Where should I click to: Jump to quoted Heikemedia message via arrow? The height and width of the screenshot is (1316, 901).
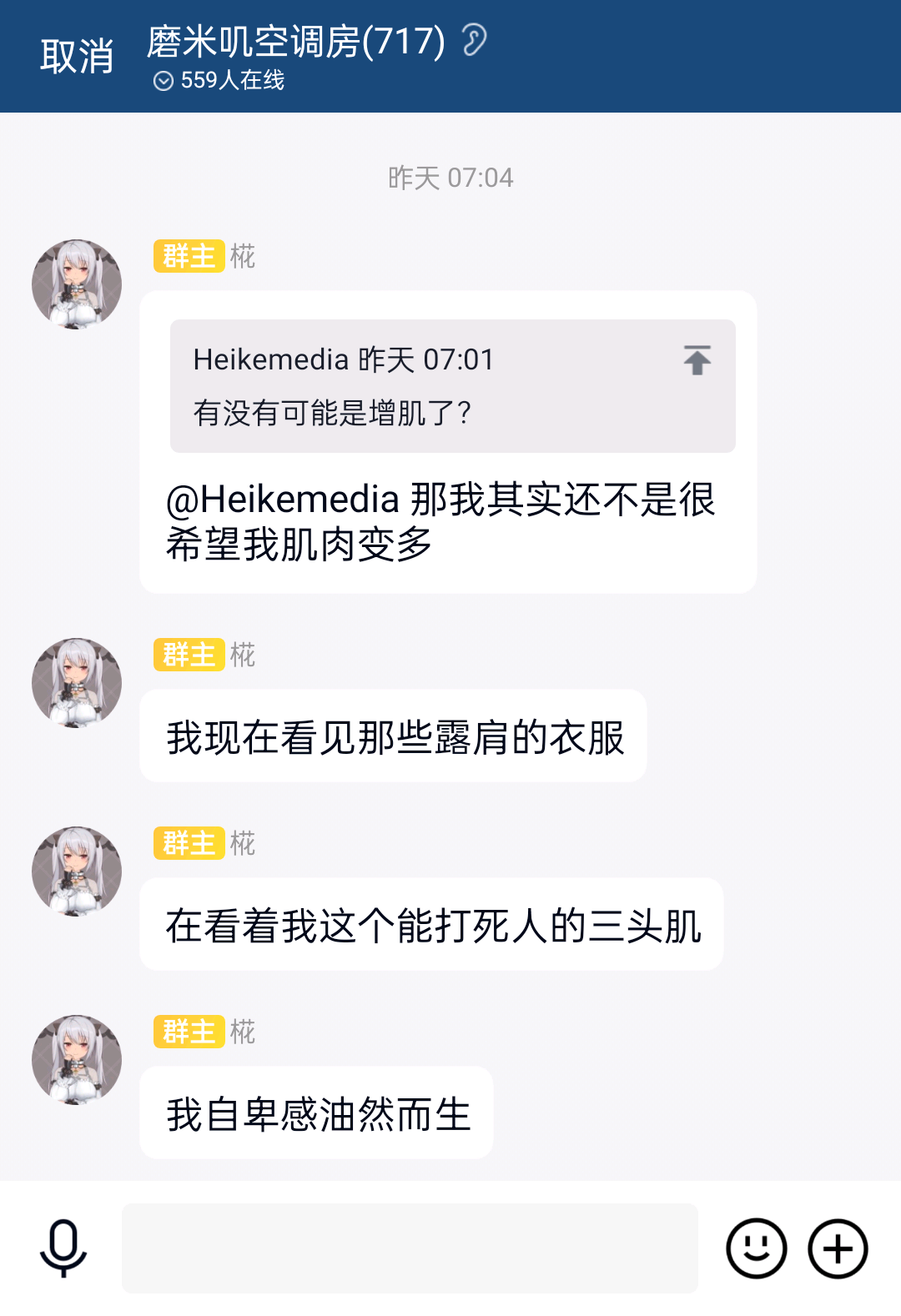(697, 360)
